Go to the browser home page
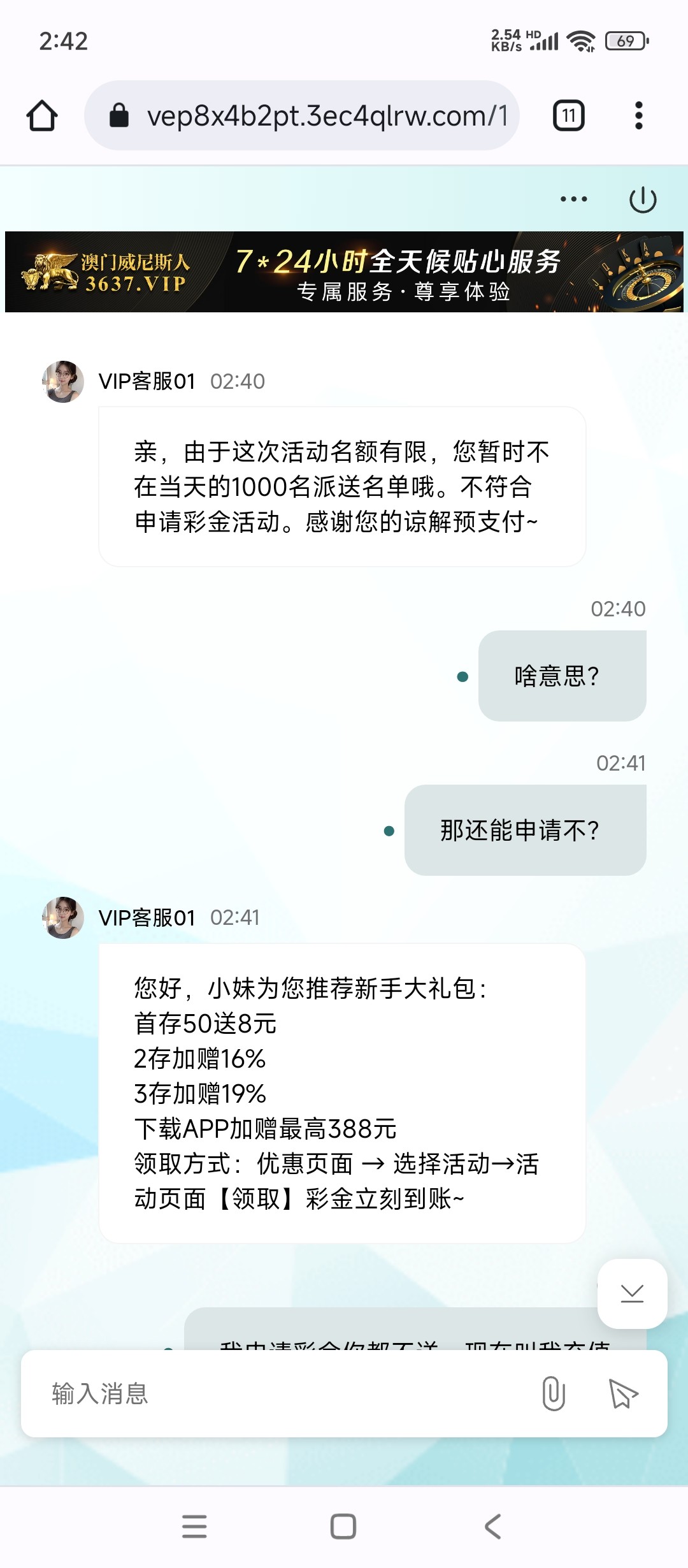Screen dimensions: 688x1568 pos(42,116)
